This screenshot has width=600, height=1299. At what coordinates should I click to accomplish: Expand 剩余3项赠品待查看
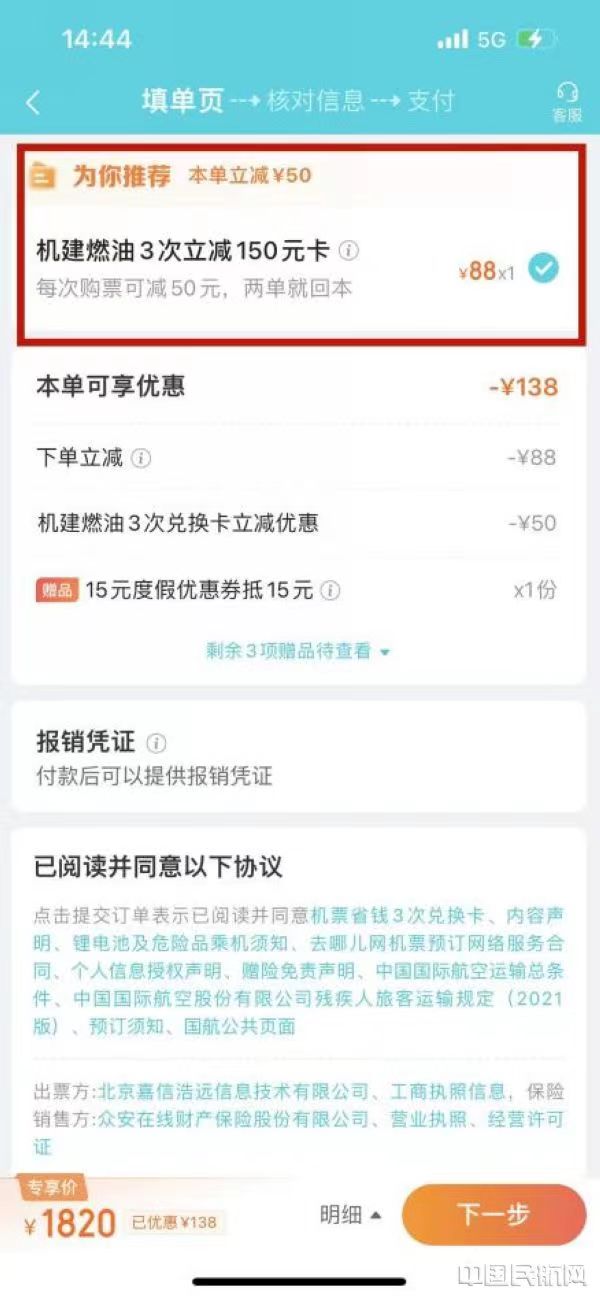pyautogui.click(x=298, y=651)
